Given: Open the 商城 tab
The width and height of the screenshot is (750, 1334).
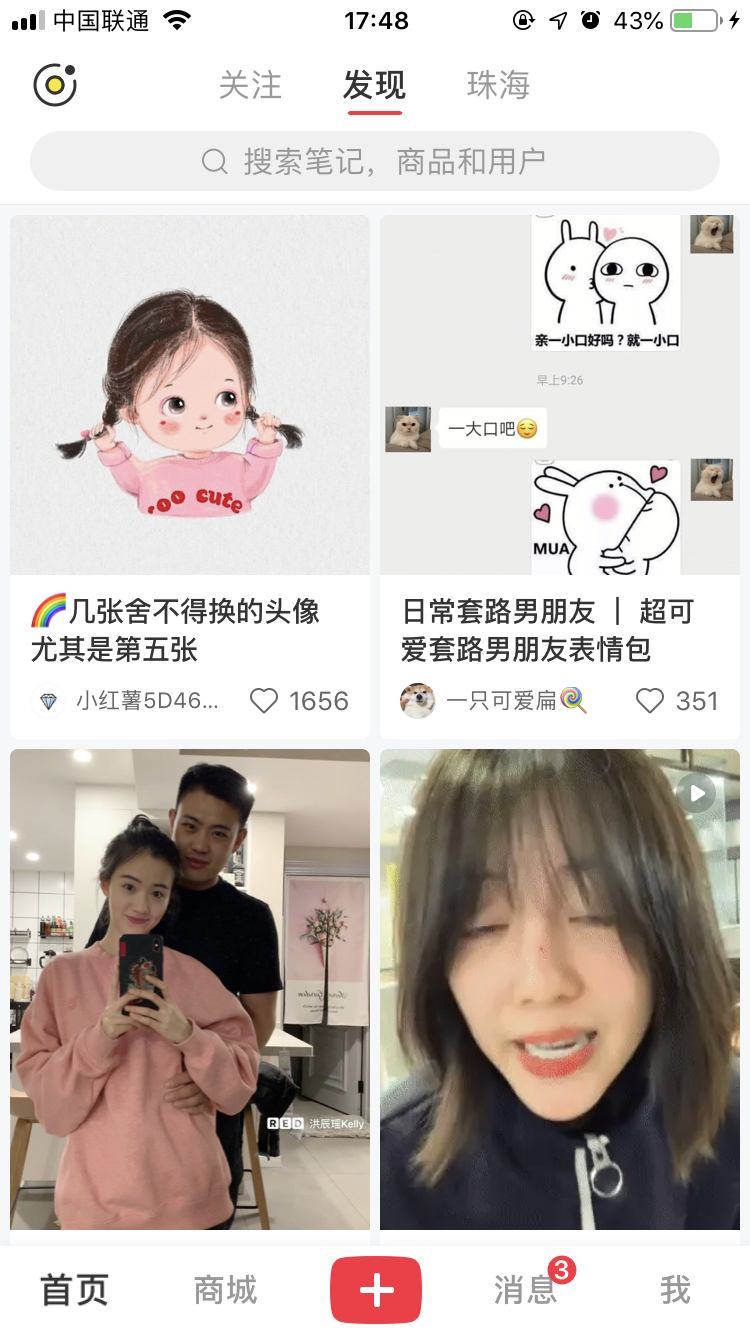Looking at the screenshot, I should [225, 1290].
